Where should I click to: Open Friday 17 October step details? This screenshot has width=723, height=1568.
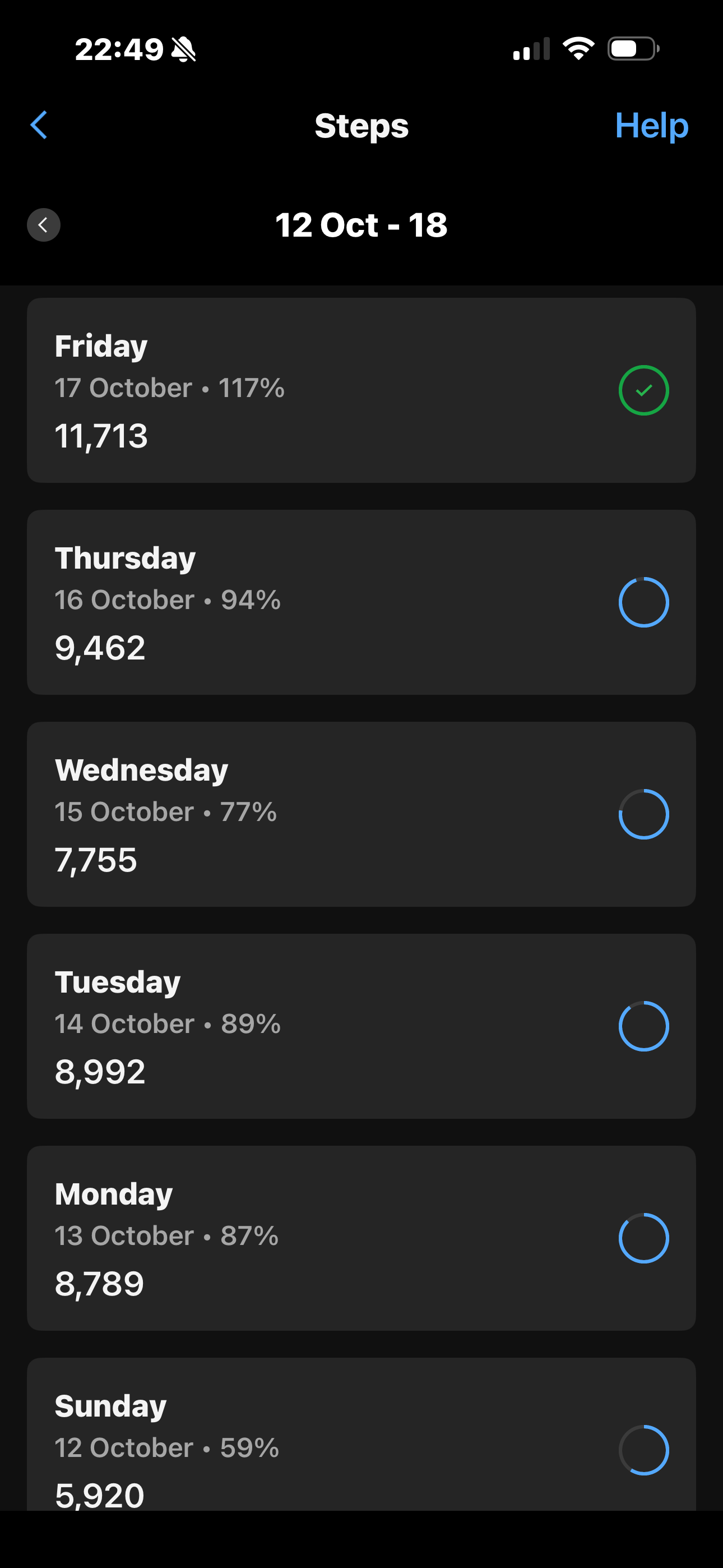pos(361,390)
